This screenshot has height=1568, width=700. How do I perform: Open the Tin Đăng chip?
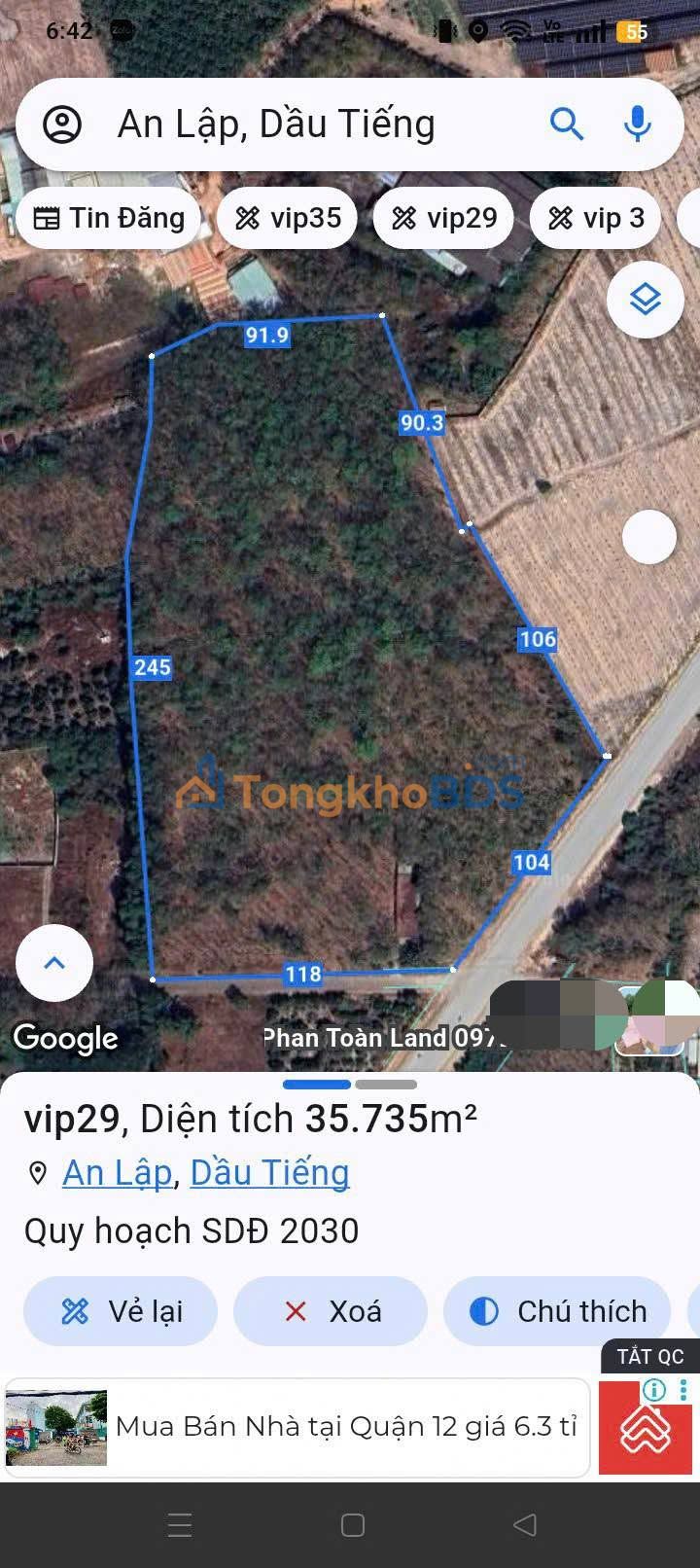pyautogui.click(x=109, y=218)
